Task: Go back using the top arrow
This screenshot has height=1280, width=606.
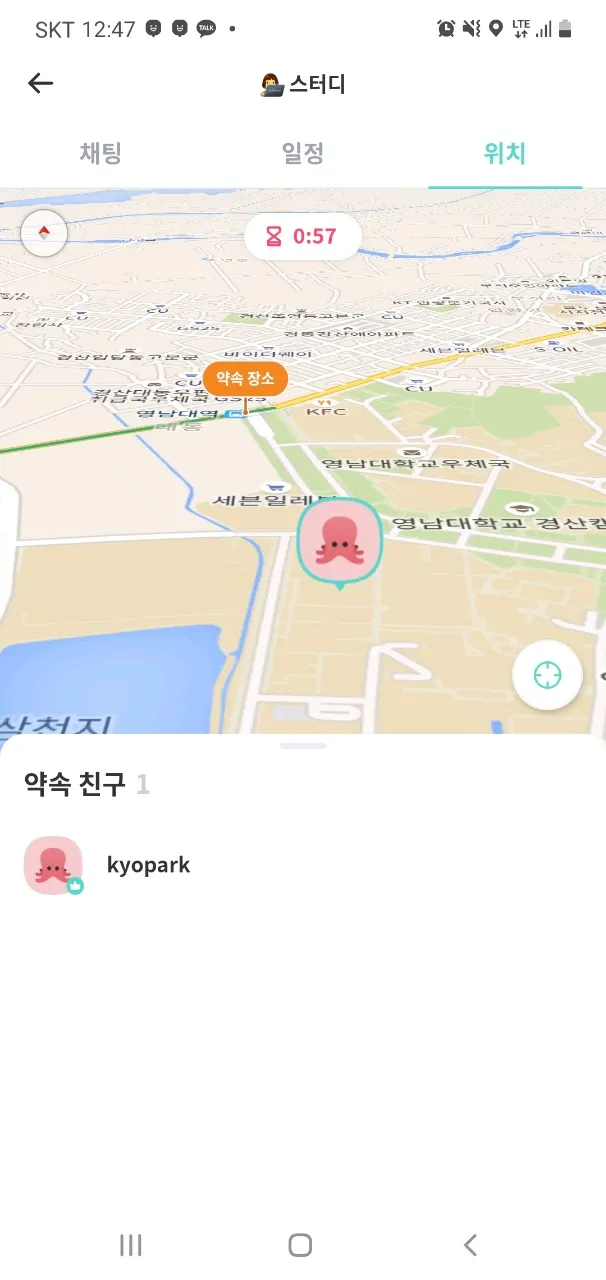Action: (40, 84)
